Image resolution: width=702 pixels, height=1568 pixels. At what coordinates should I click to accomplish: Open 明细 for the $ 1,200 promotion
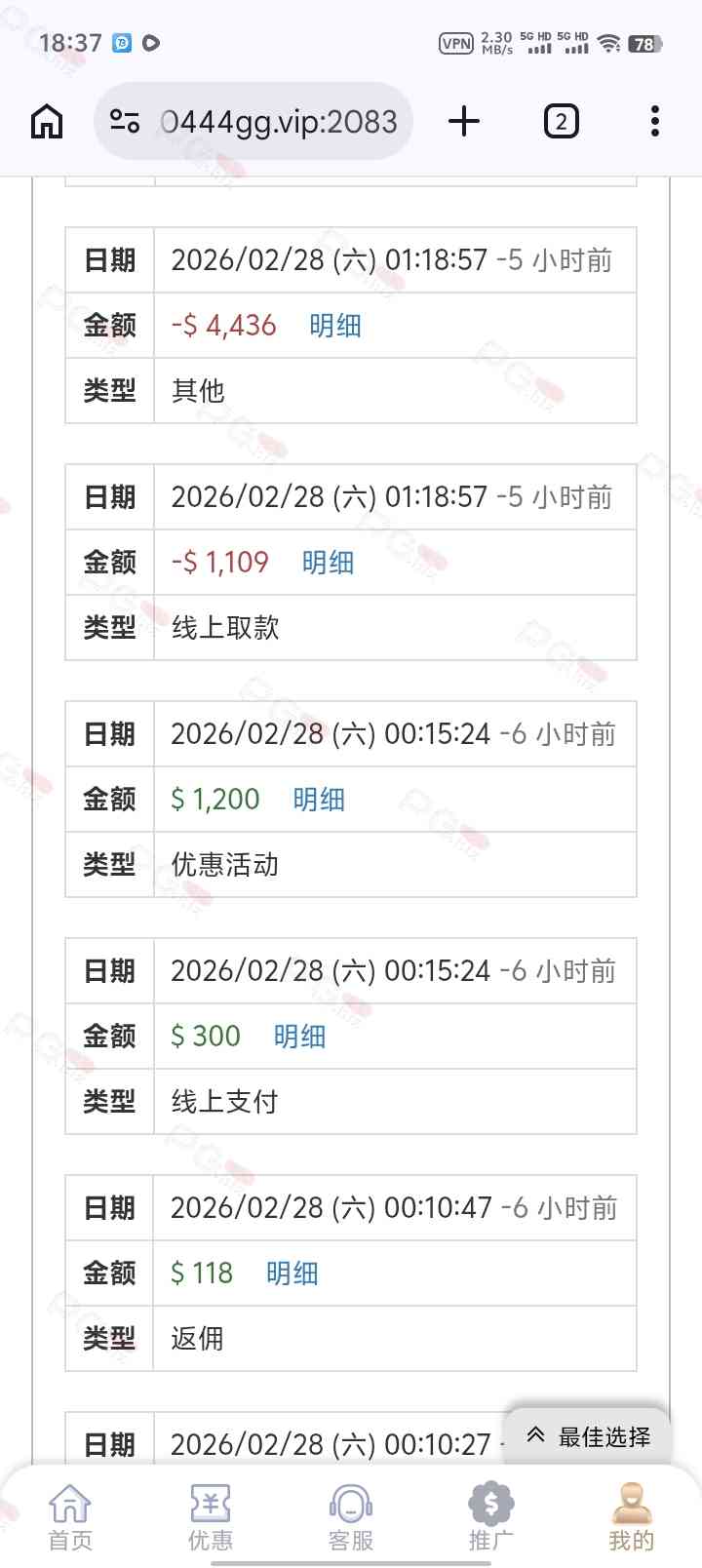[x=319, y=800]
